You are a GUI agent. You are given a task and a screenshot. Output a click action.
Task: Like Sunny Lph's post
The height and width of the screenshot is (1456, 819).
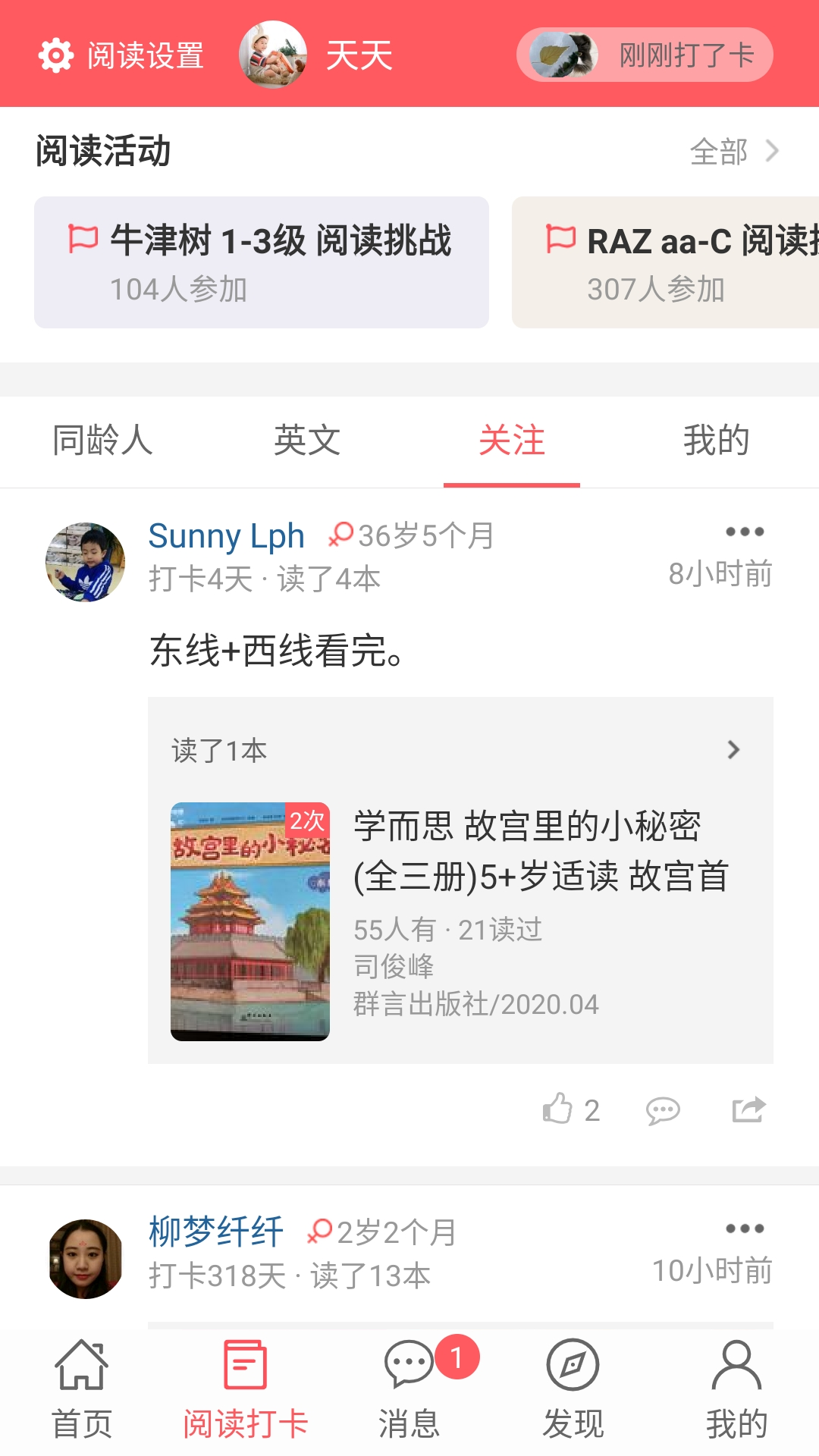pos(570,1109)
